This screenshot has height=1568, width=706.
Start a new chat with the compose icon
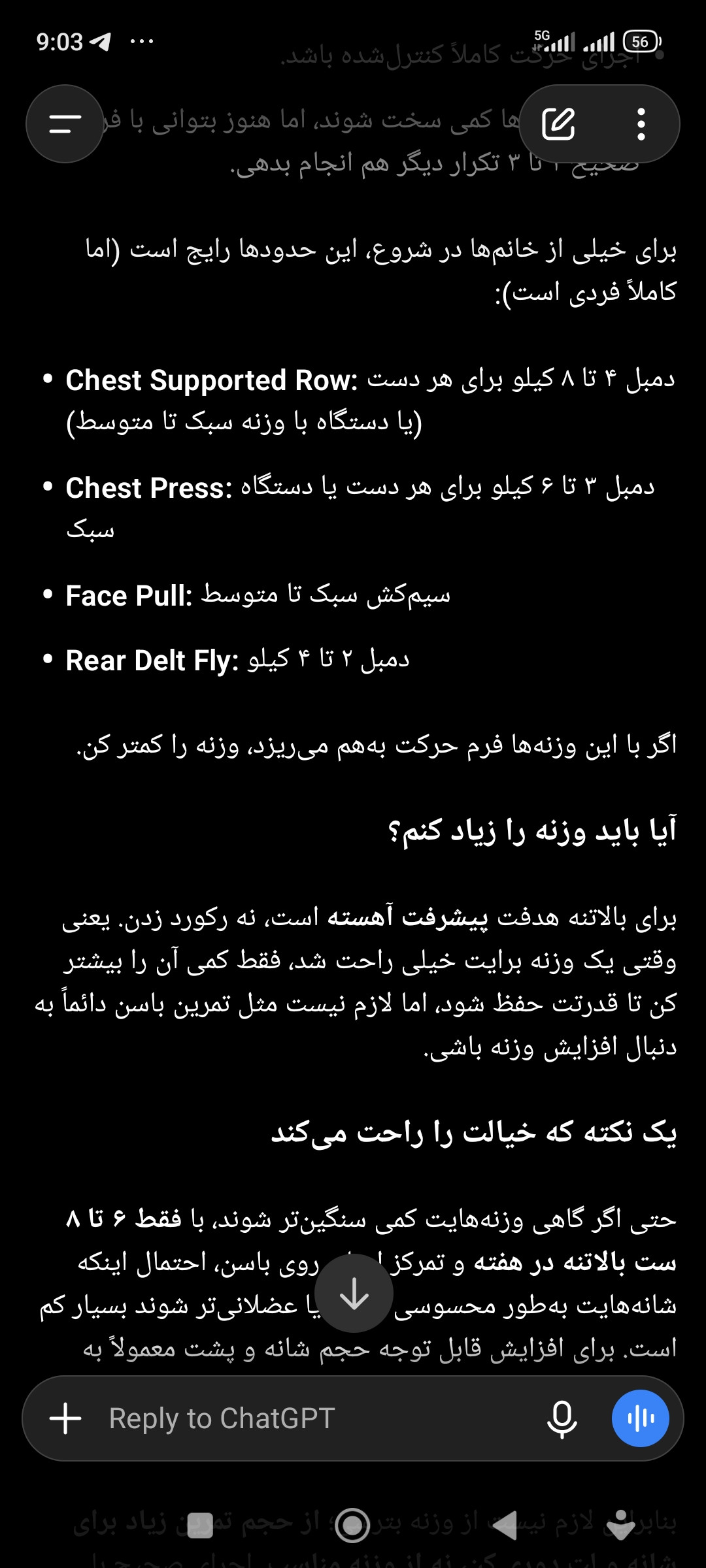[559, 124]
